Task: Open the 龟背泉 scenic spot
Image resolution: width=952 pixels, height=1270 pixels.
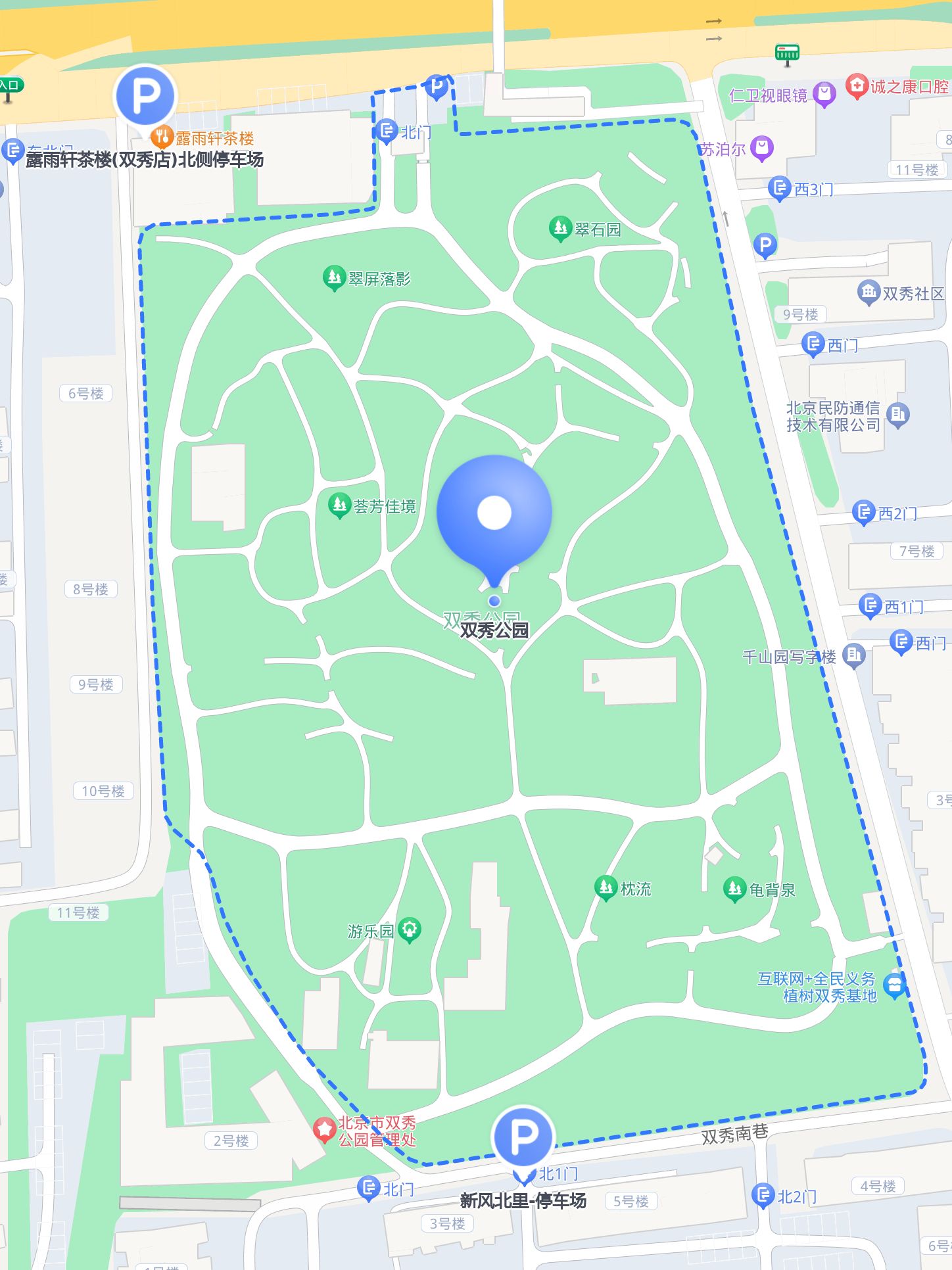Action: click(734, 889)
